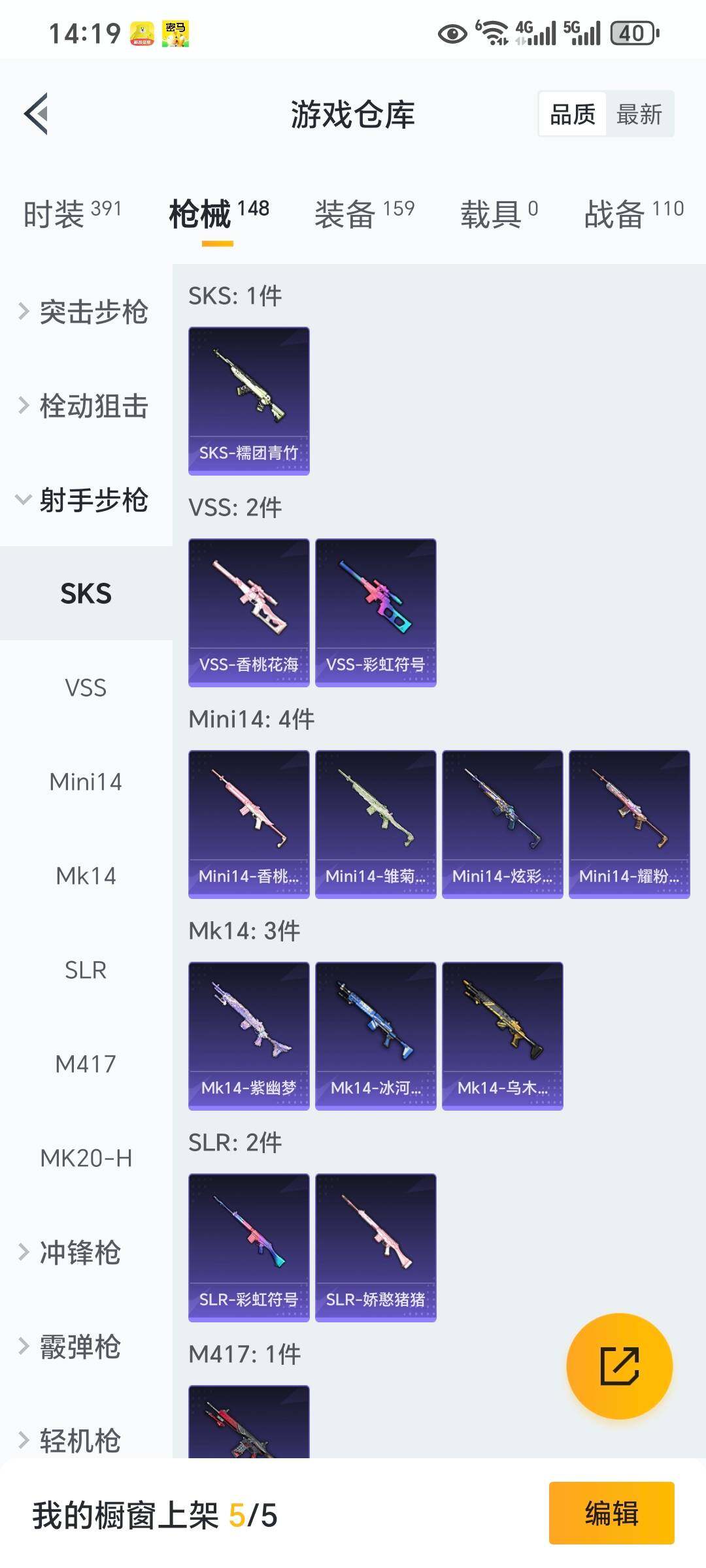706x1568 pixels.
Task: Tap the 编辑 button
Action: tap(611, 1513)
